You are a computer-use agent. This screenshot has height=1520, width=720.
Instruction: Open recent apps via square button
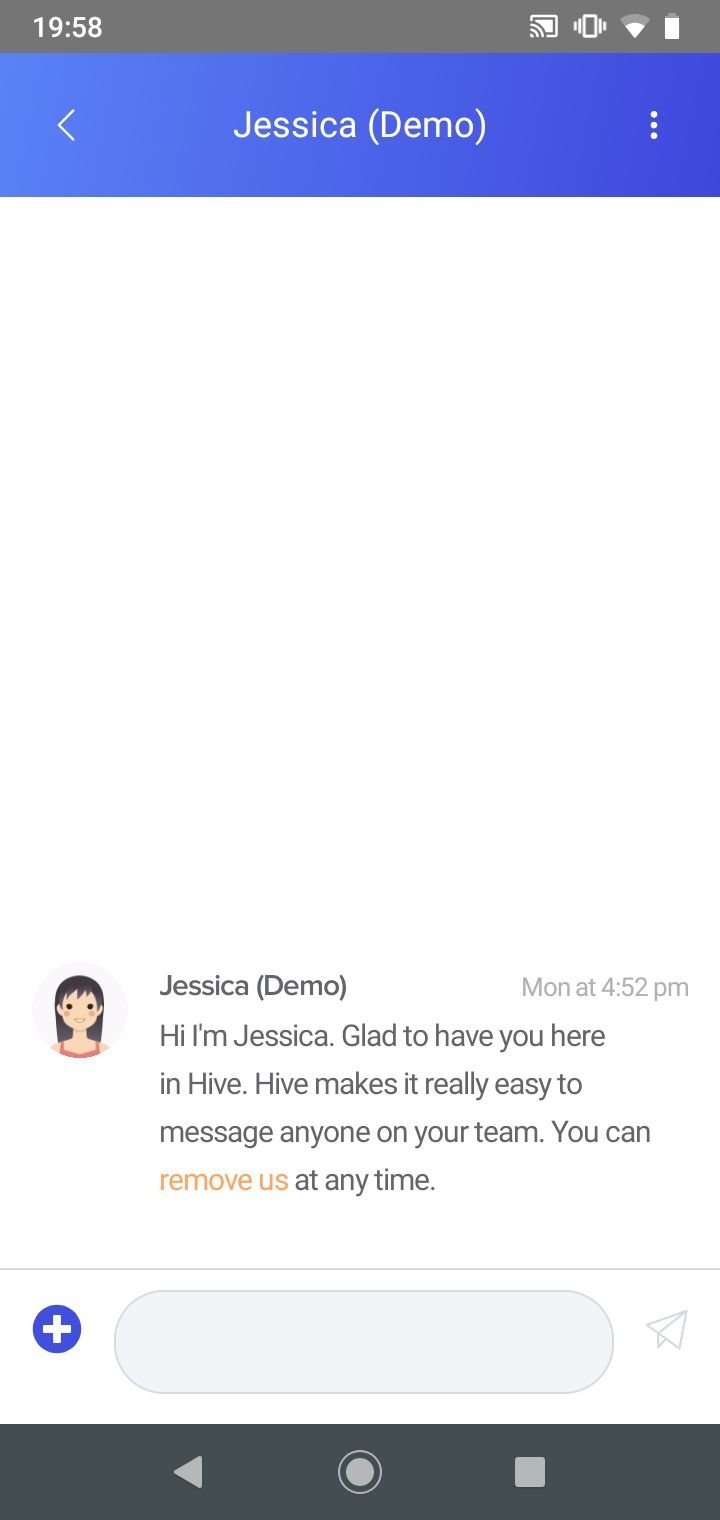point(529,1472)
